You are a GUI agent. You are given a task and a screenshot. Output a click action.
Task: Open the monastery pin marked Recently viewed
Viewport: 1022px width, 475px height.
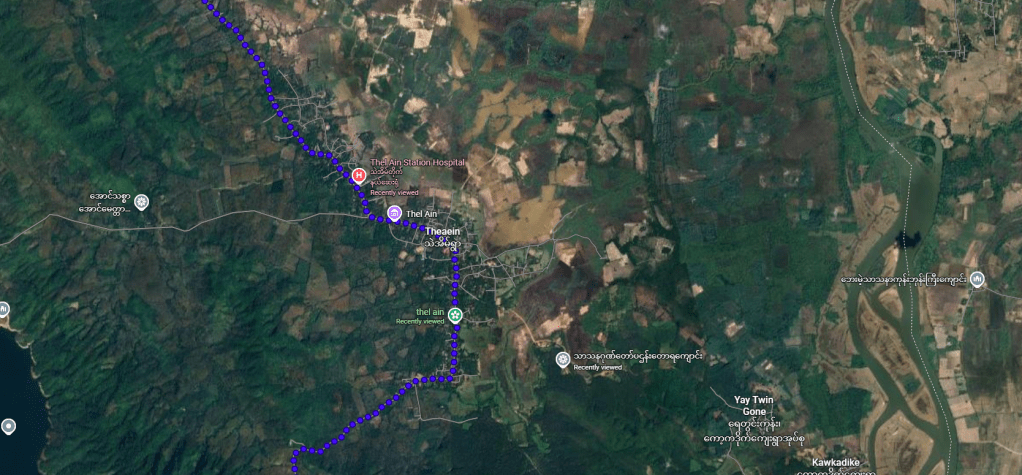pos(563,358)
